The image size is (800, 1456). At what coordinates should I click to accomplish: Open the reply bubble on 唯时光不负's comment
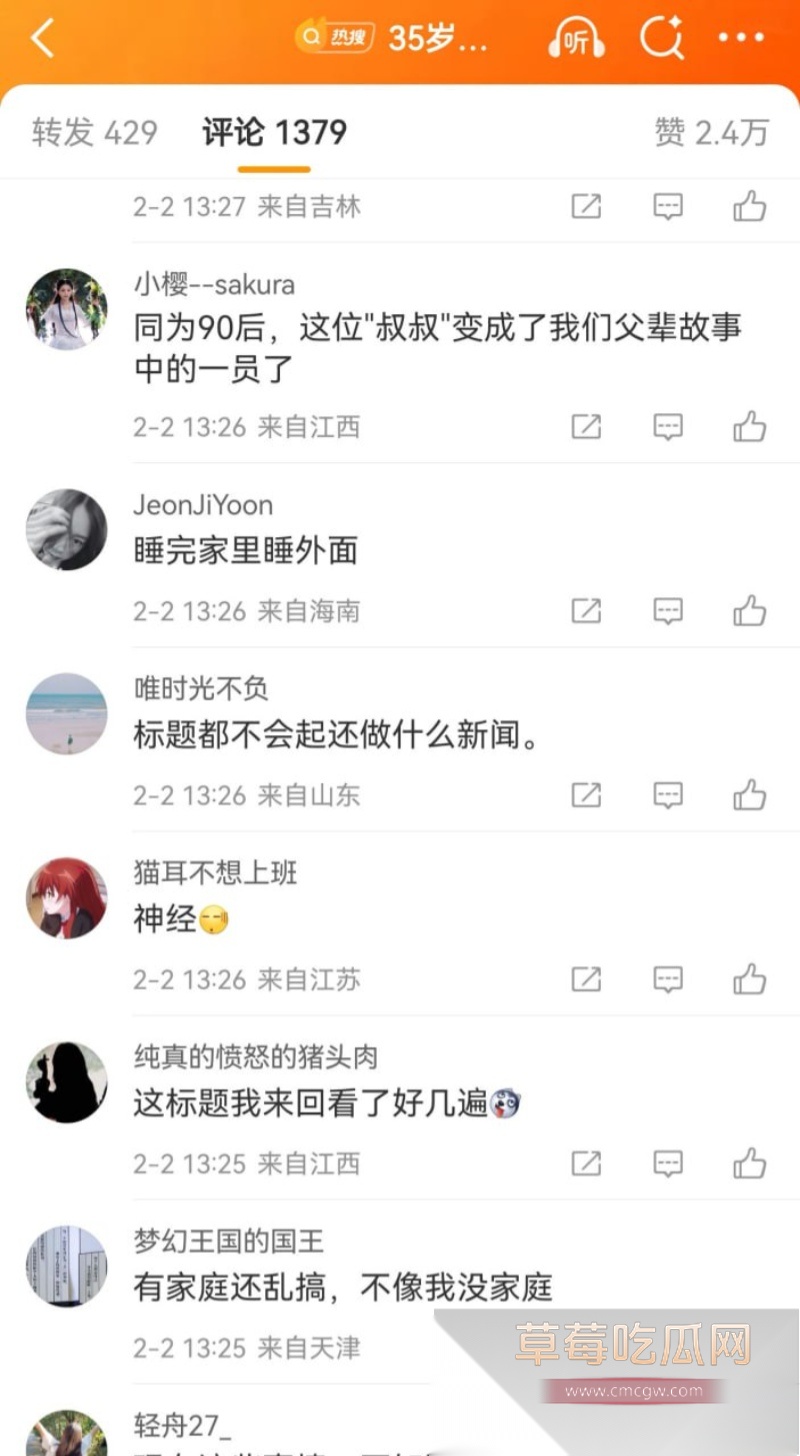667,795
